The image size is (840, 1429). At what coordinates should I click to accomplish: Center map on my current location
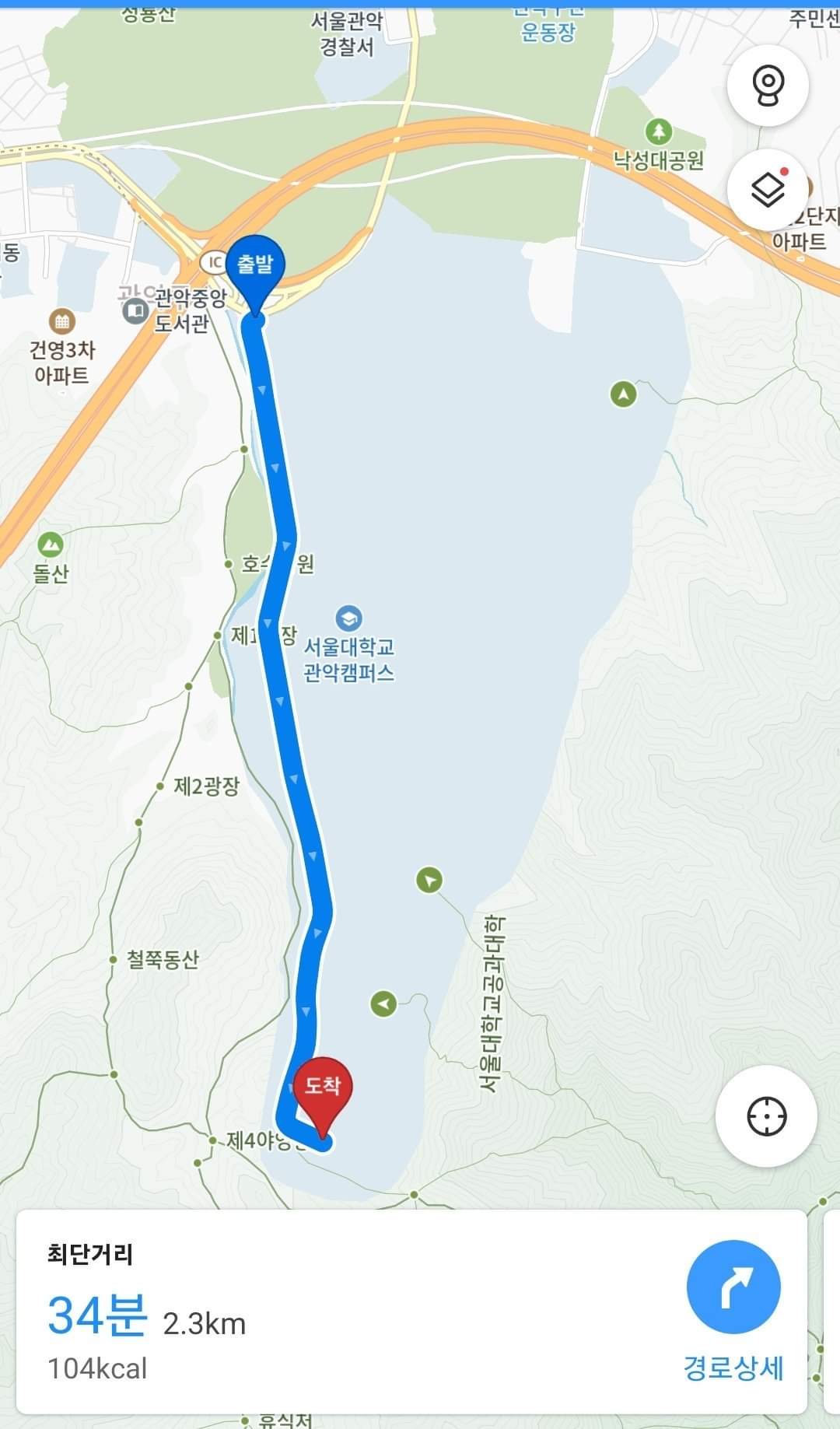click(766, 1116)
